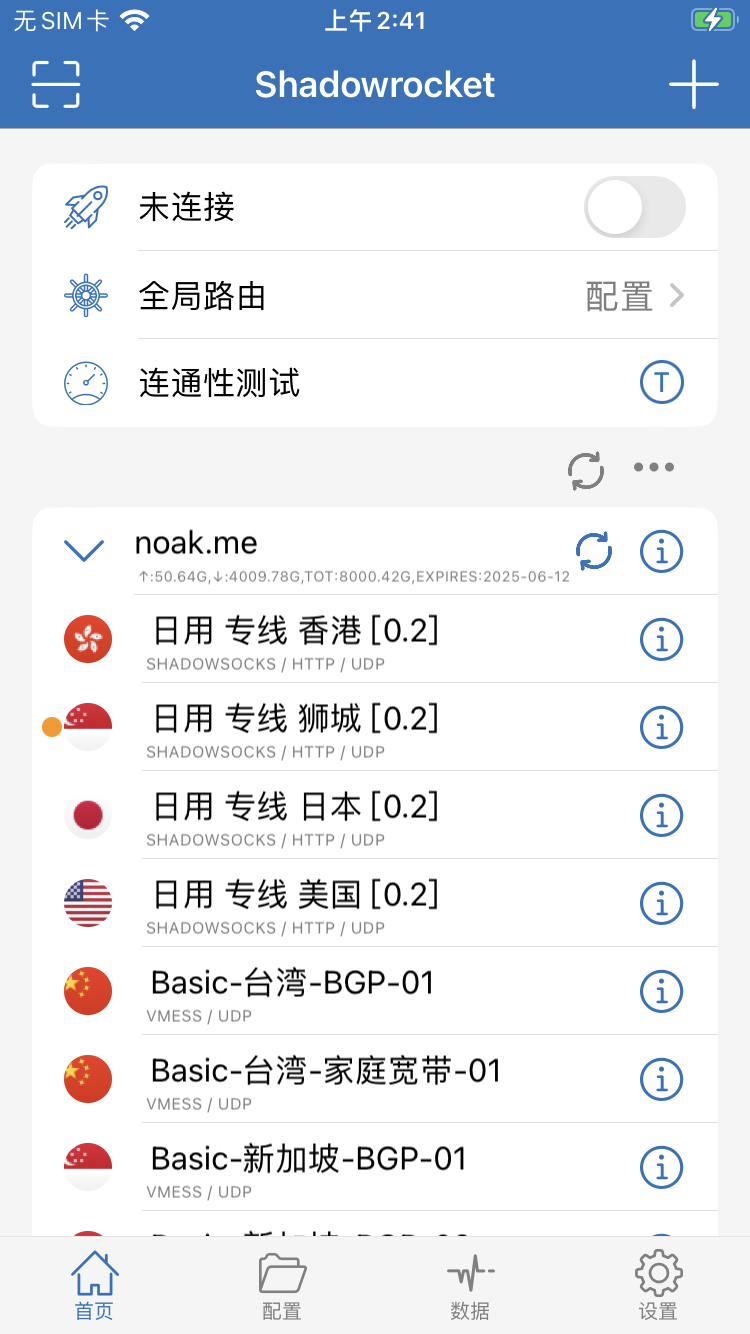Open info for noak.me subscription
Screen dimensions: 750x1334
[661, 550]
